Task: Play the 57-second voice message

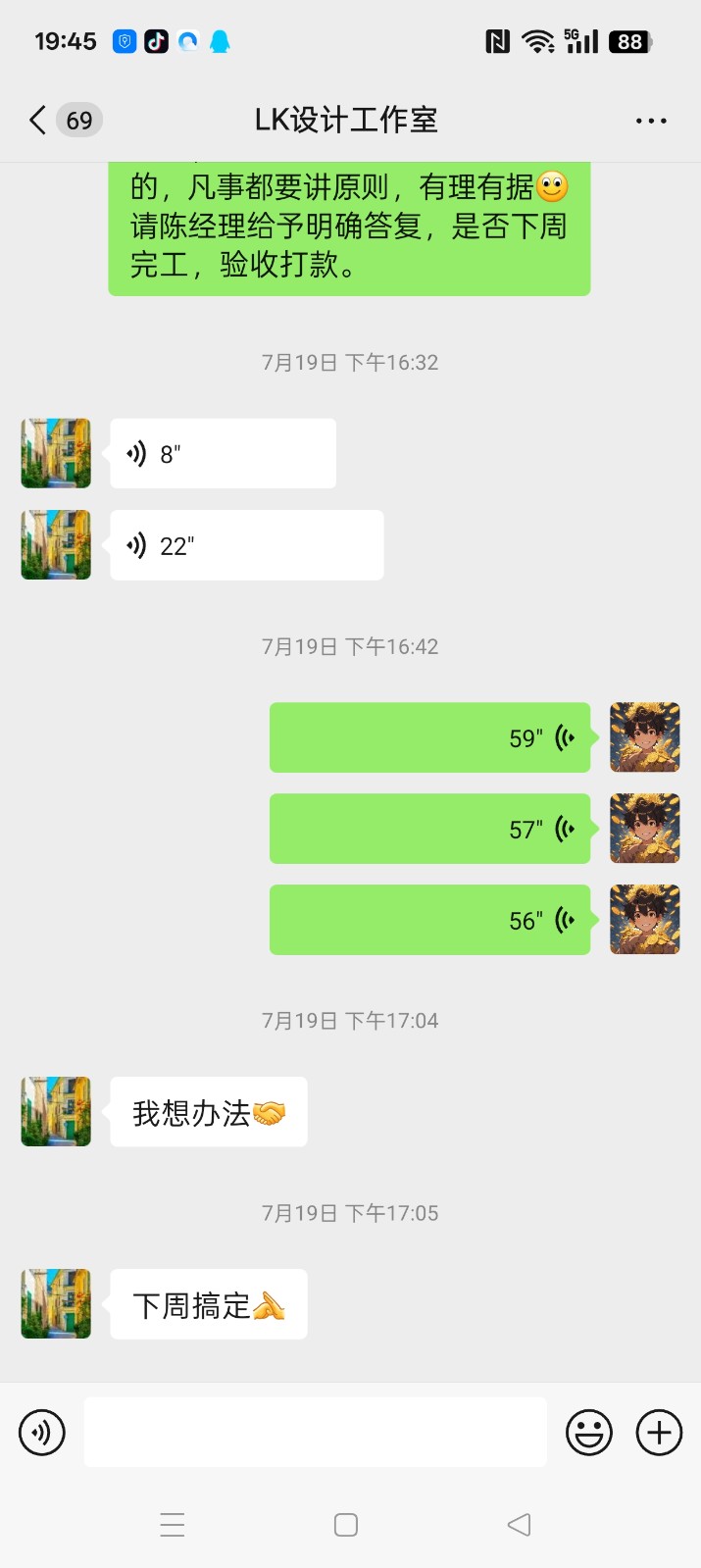Action: (x=429, y=829)
